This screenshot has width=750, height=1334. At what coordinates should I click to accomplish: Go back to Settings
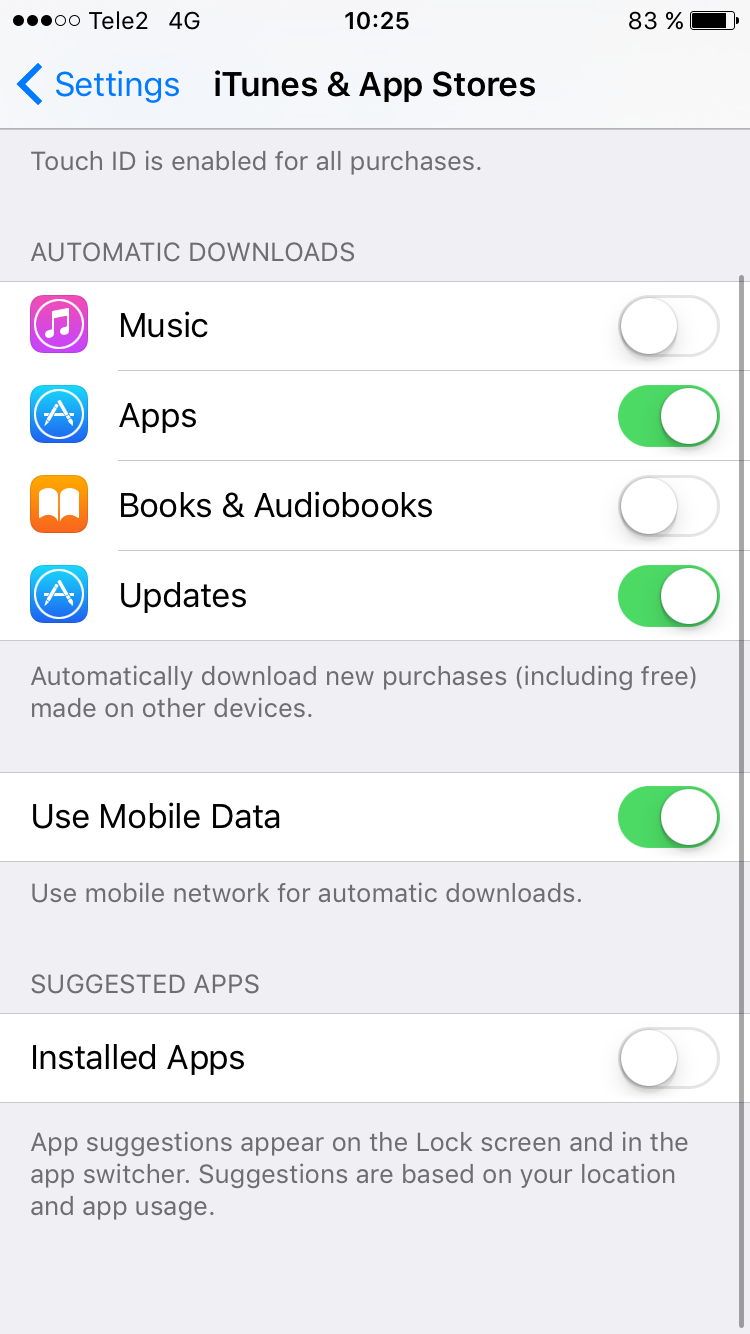98,85
